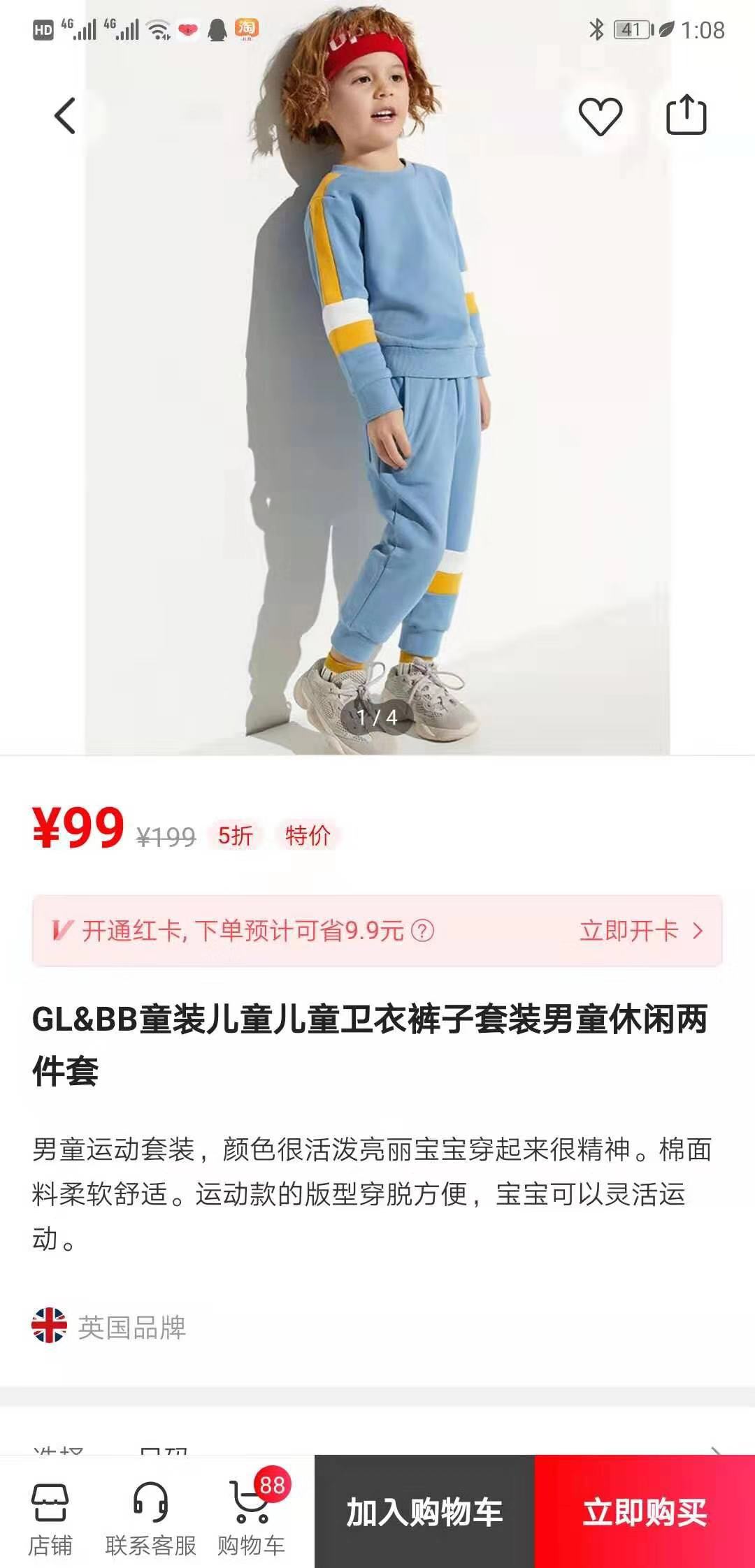Tap 立即开卡 to open the red card
Viewport: 755px width, 1568px height.
(640, 931)
